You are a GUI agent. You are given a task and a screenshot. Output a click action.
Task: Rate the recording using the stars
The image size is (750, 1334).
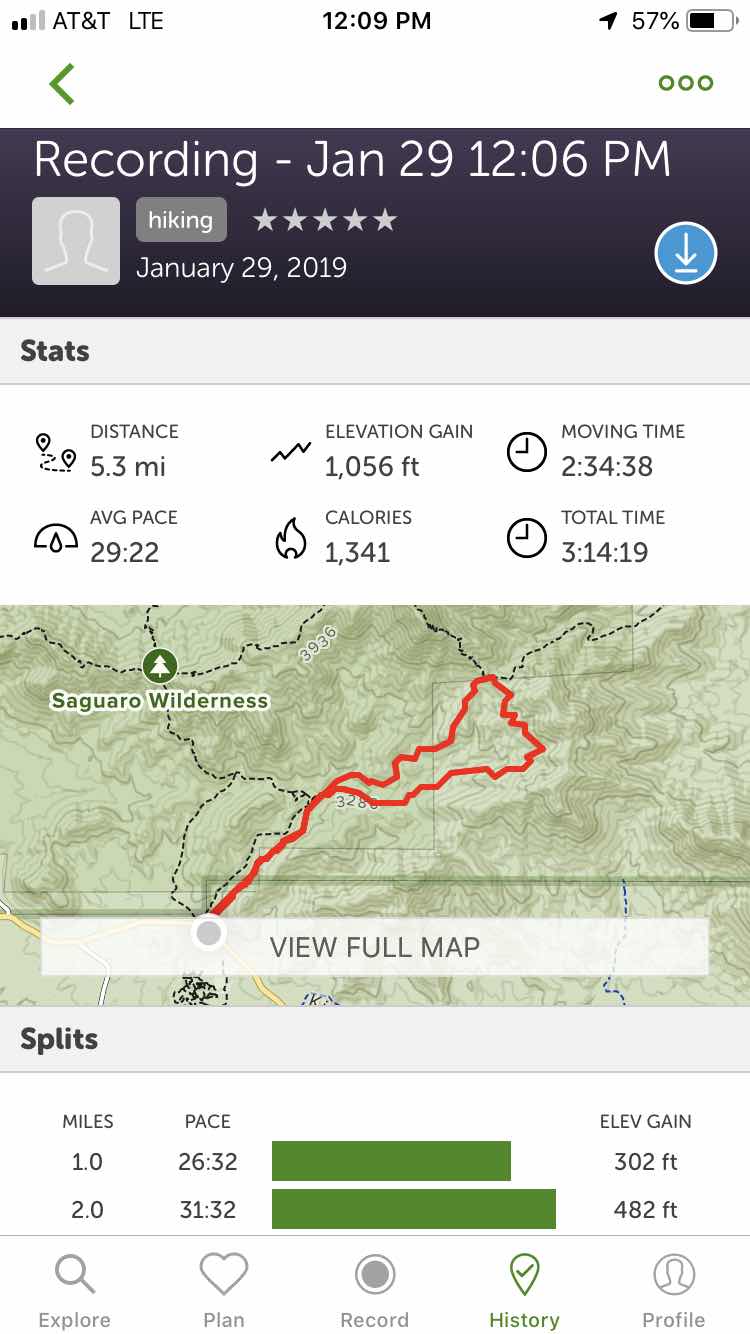tap(325, 220)
